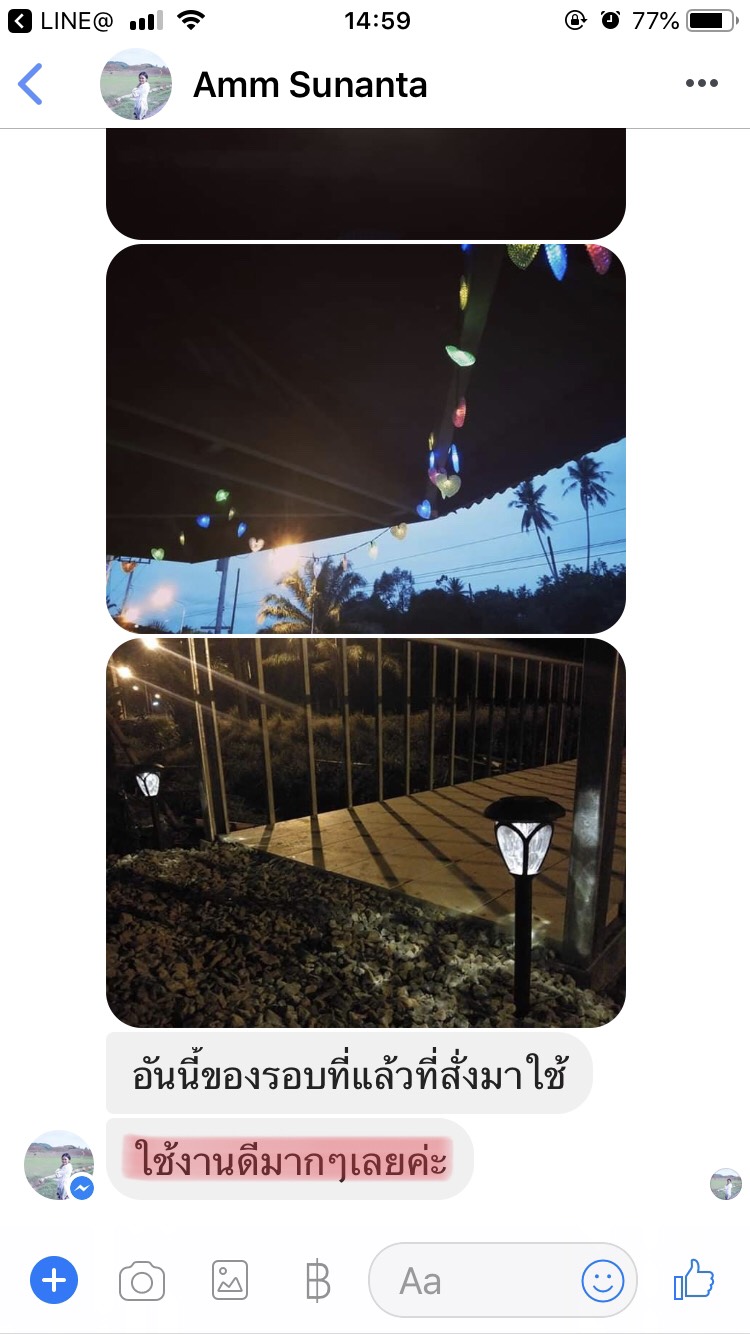Open the three-dot options menu
750x1334 pixels.
coord(702,84)
